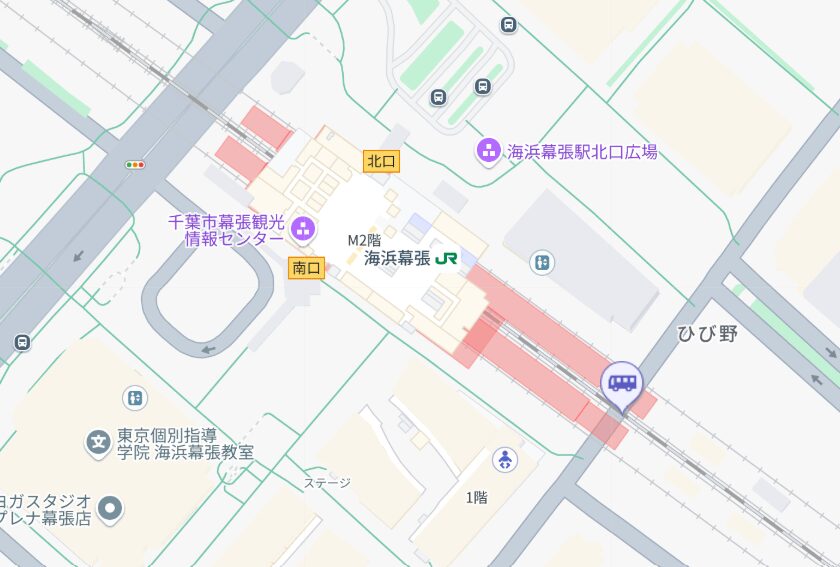This screenshot has height=567, width=840.
Task: Select the highlighted bus stop pin
Action: coord(623,383)
